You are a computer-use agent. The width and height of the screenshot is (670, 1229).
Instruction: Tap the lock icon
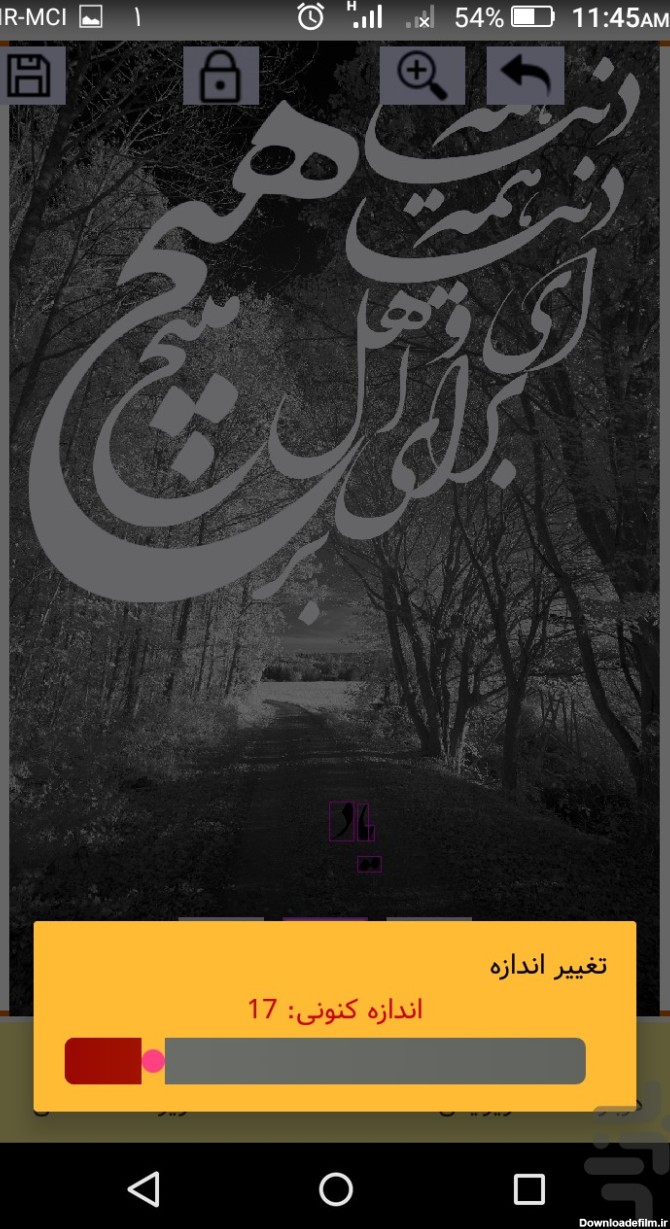[220, 76]
